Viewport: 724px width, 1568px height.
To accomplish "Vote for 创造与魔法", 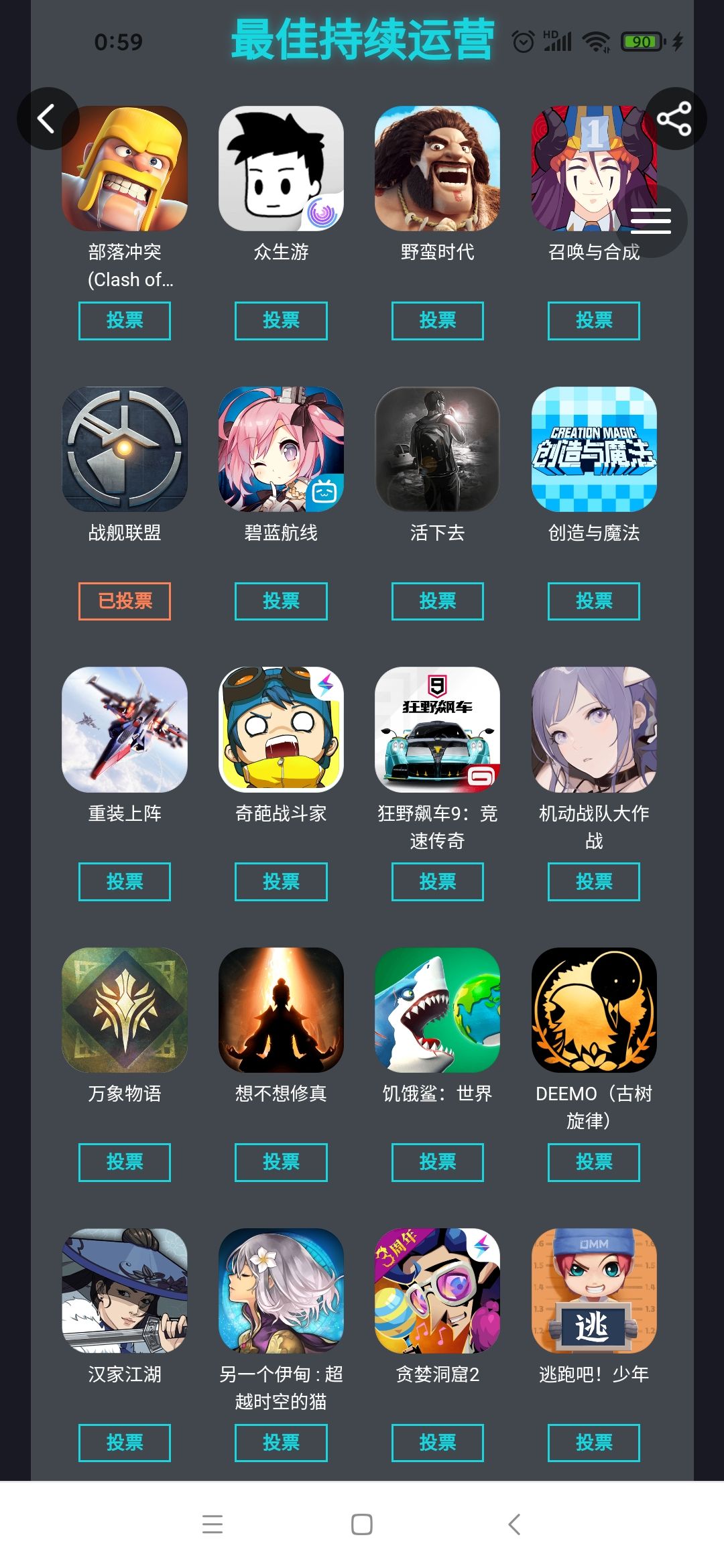I will tap(594, 602).
